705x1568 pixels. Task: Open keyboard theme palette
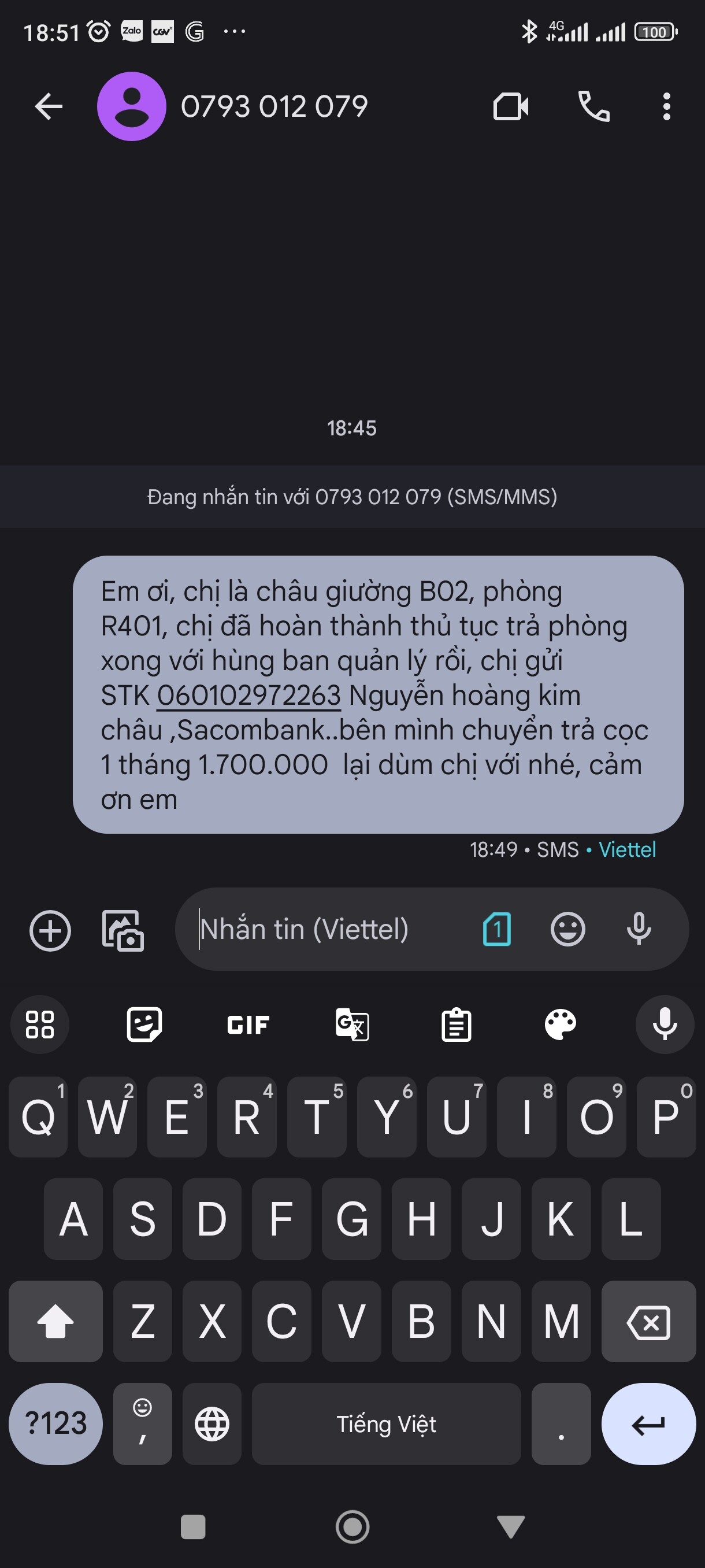pos(560,1025)
